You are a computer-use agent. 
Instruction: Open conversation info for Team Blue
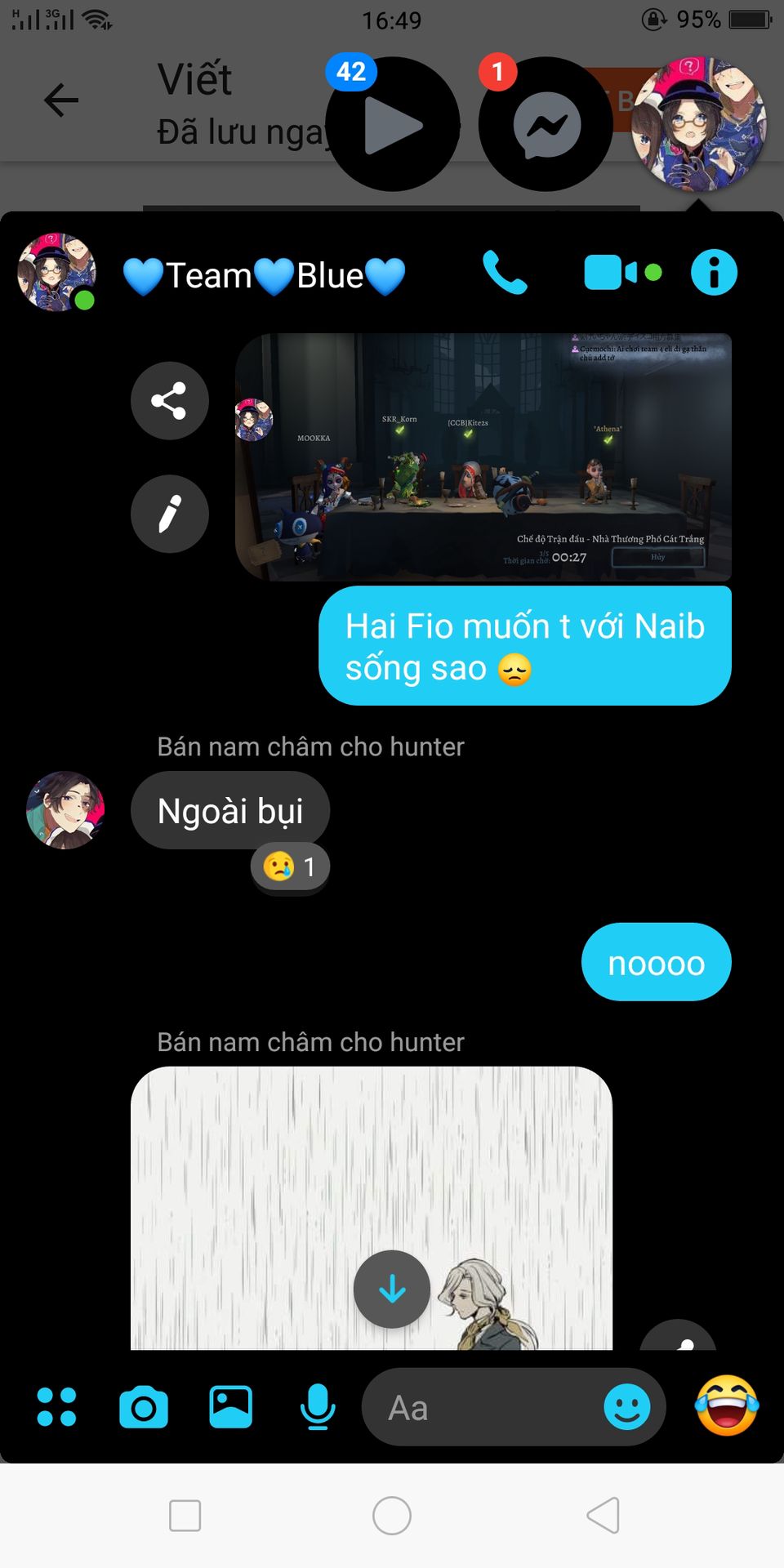tap(714, 273)
